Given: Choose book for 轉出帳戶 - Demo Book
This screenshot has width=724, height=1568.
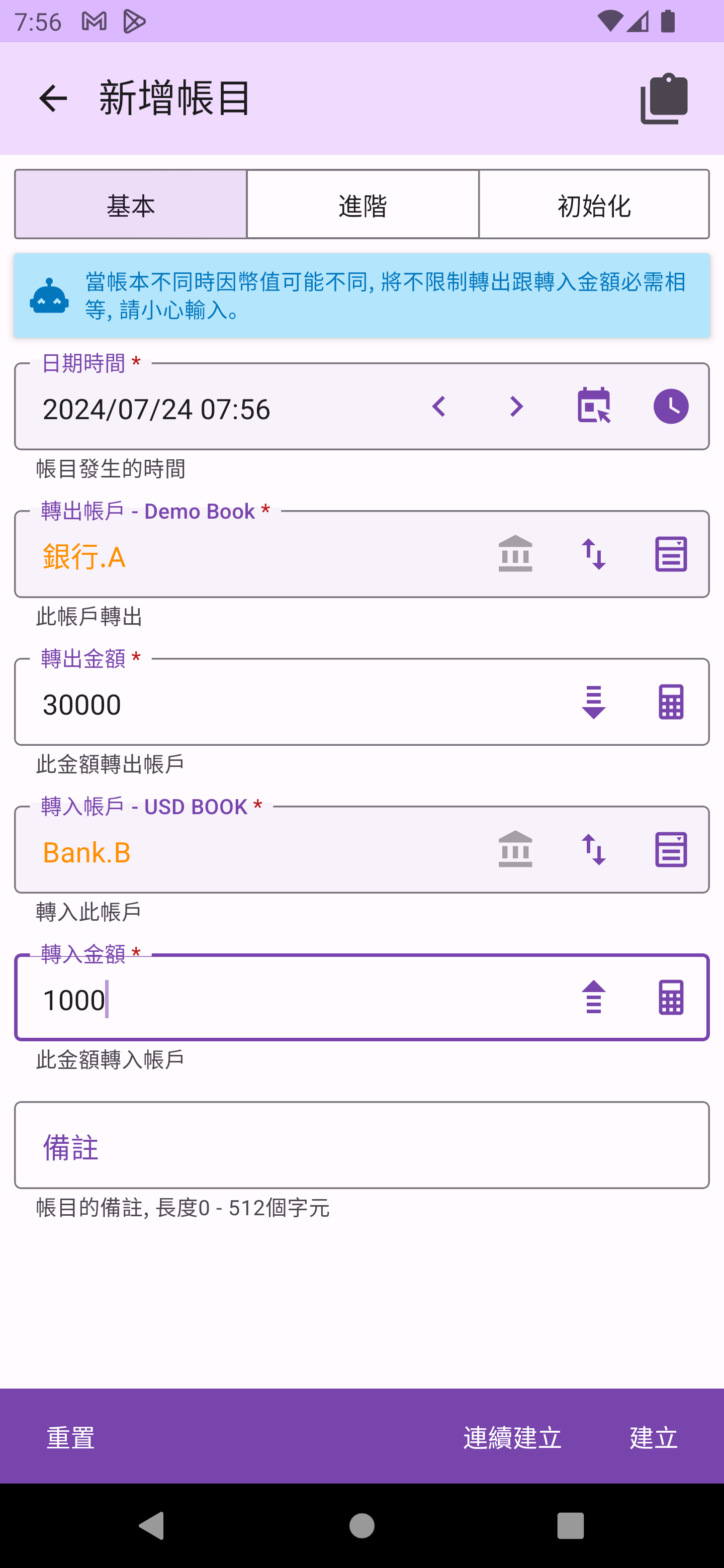Looking at the screenshot, I should [x=671, y=554].
